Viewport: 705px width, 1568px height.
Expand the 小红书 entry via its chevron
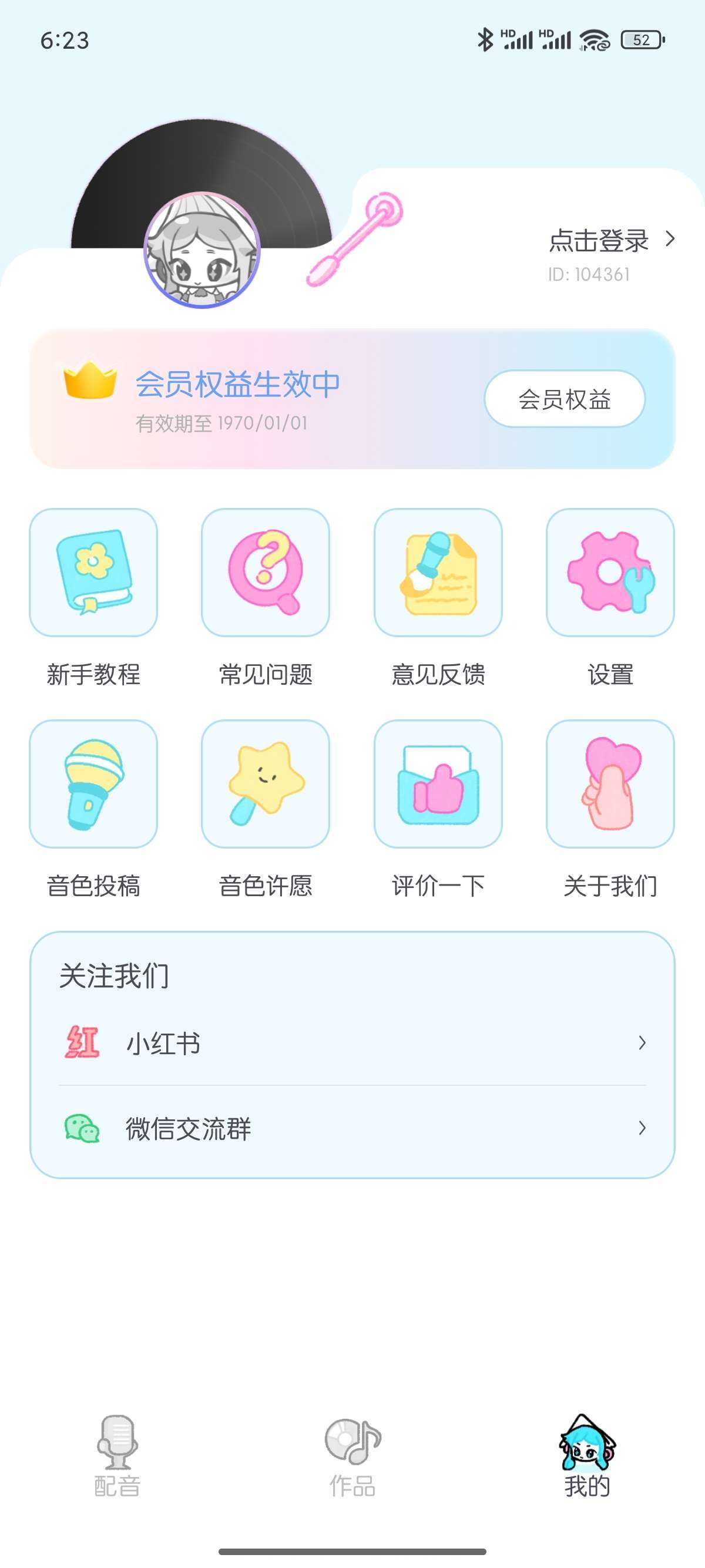pos(644,1041)
